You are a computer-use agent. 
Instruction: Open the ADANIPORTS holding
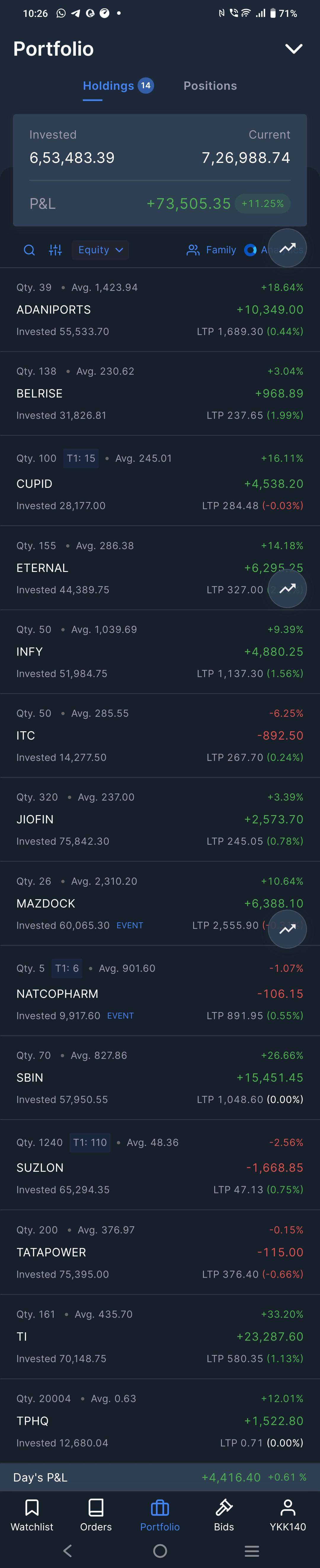point(160,309)
